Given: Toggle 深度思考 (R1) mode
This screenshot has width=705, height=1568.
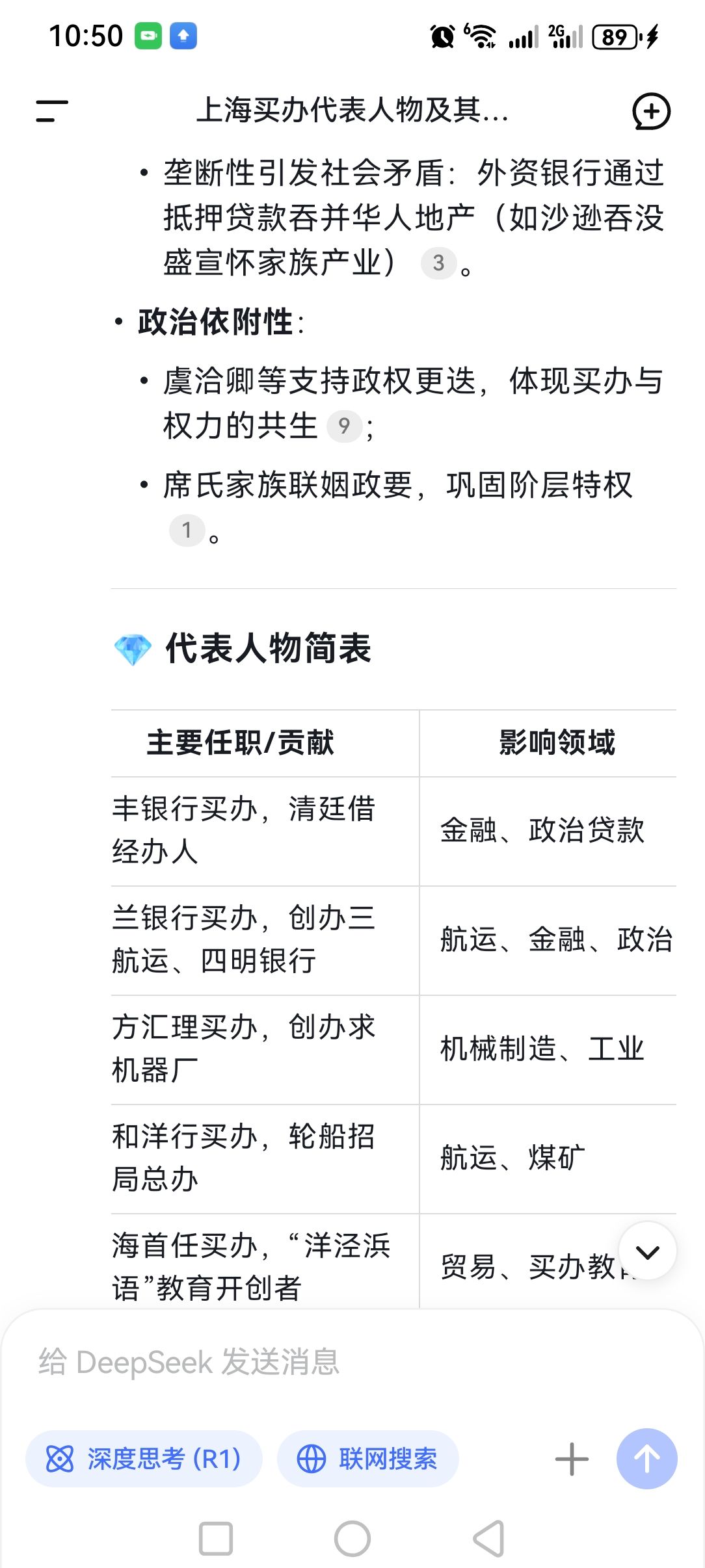Looking at the screenshot, I should pyautogui.click(x=144, y=1459).
